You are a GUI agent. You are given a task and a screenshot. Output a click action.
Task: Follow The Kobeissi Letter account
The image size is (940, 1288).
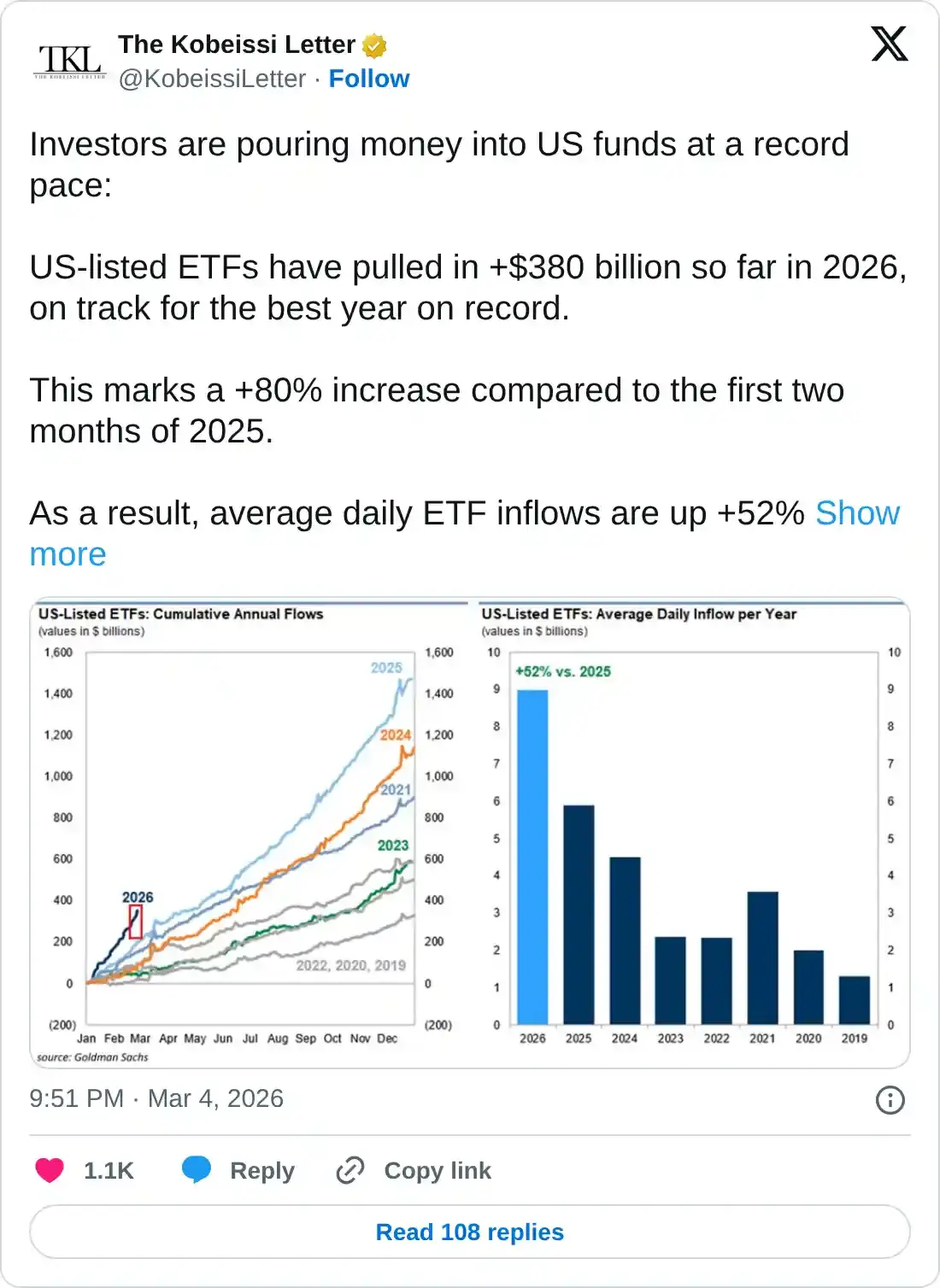(368, 79)
